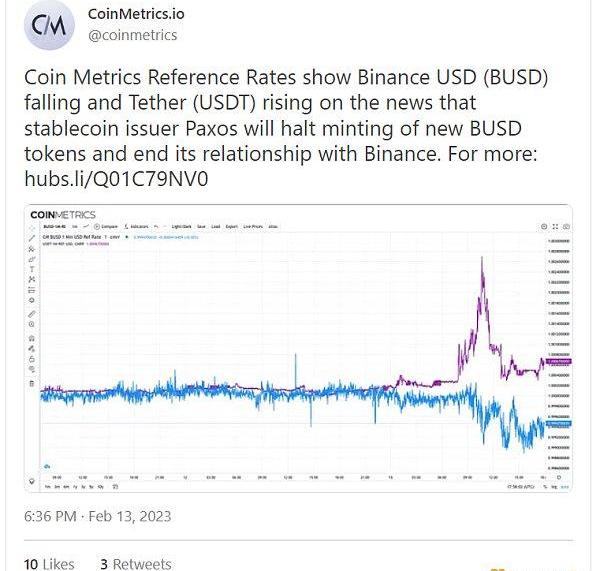View the 10 Likes list
The height and width of the screenshot is (571, 600).
click(x=49, y=563)
